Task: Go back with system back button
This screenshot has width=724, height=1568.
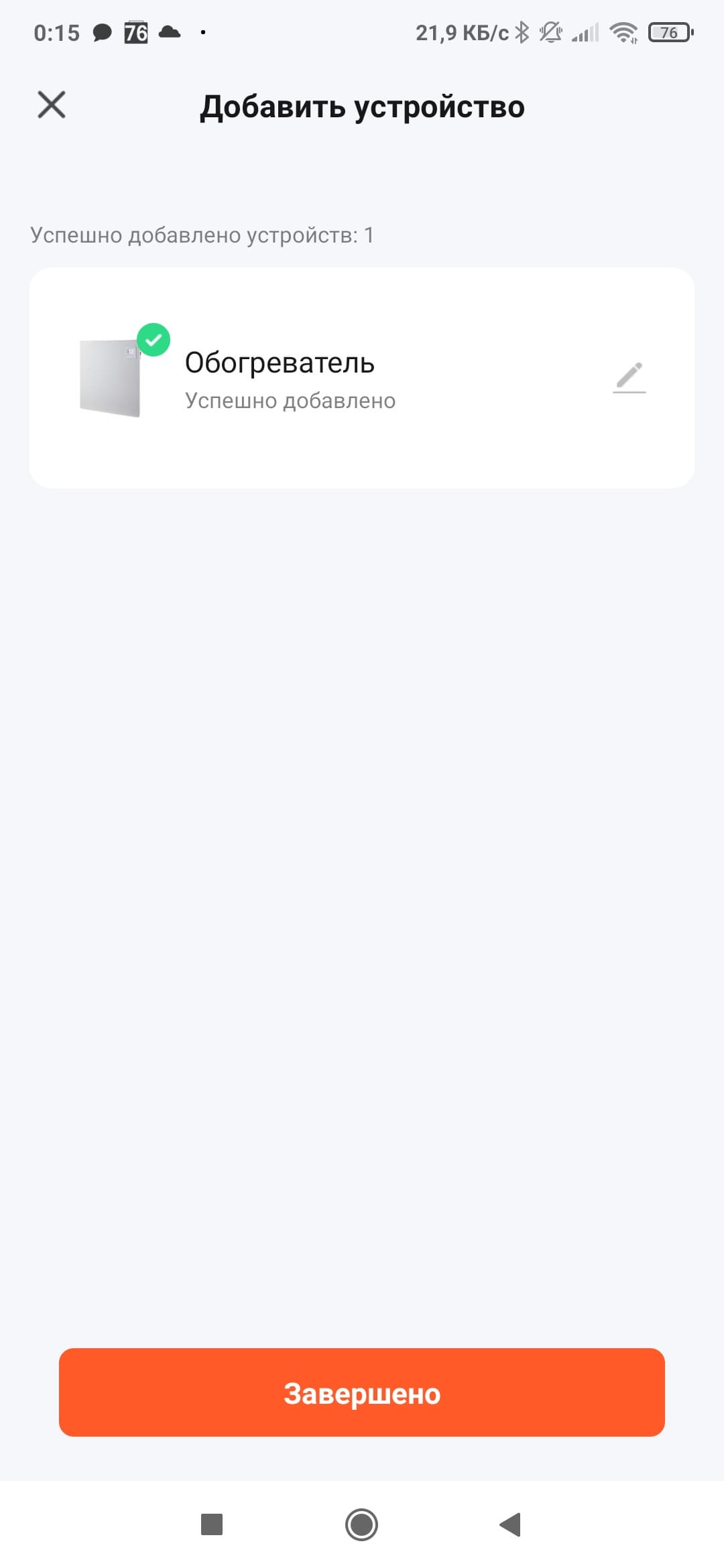Action: point(511,1524)
